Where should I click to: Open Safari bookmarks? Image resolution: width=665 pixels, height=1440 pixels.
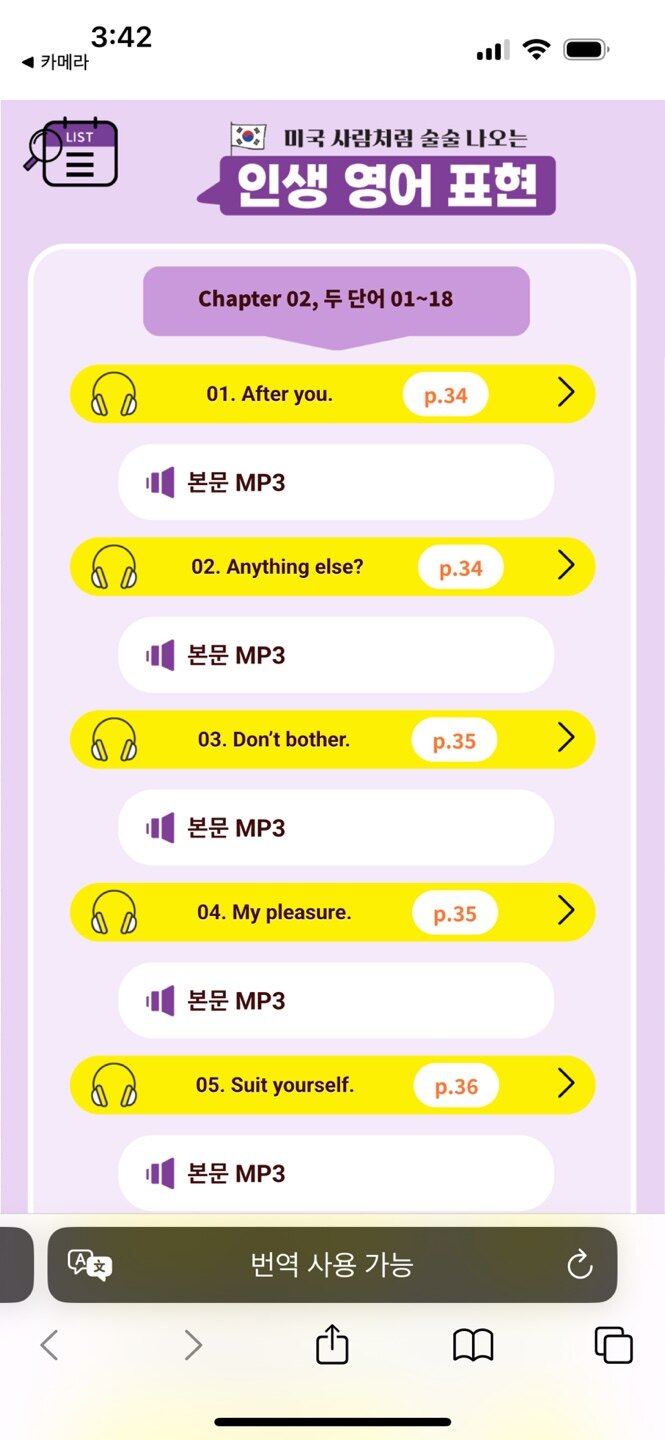(473, 1346)
